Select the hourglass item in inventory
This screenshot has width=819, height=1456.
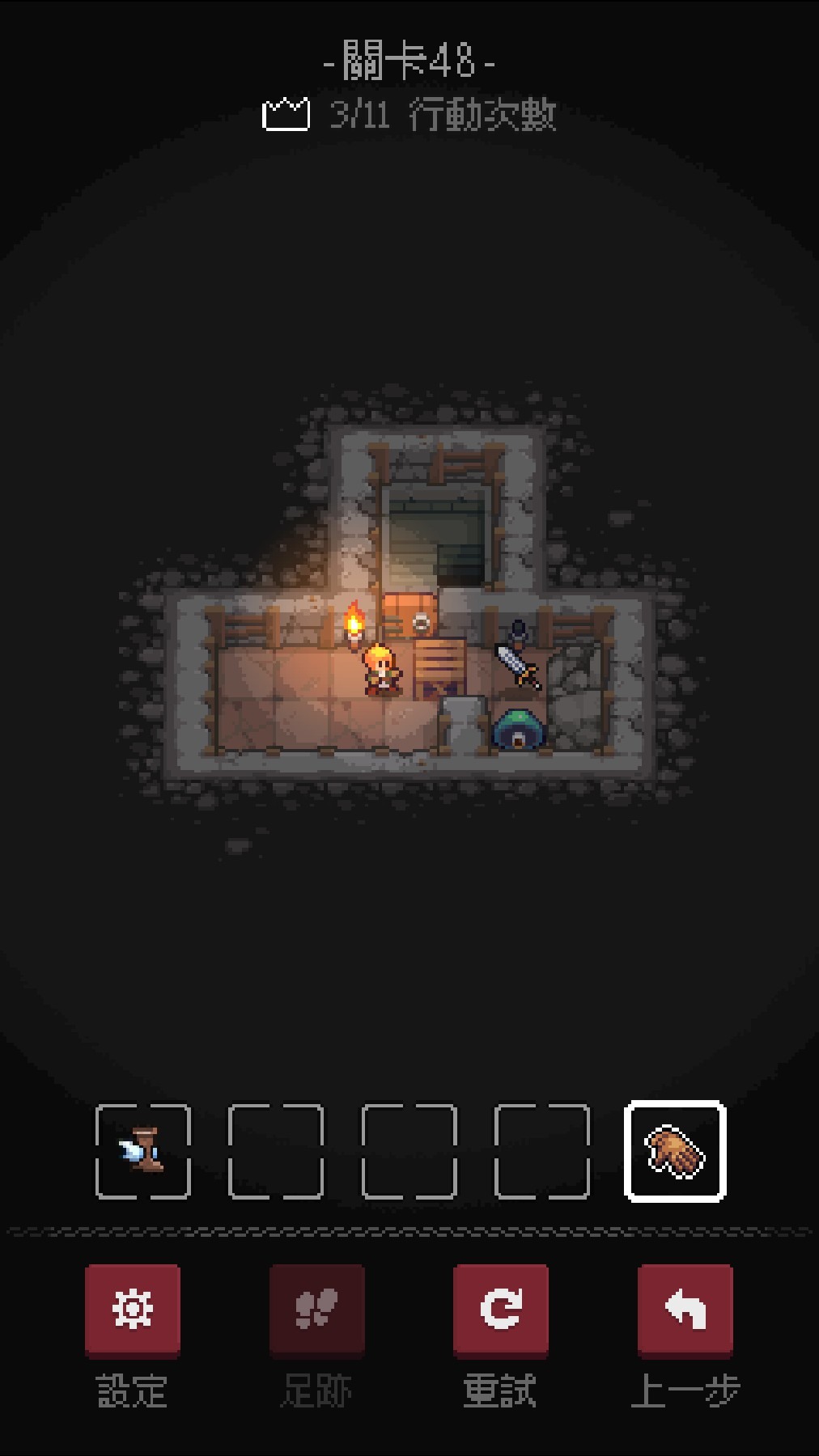143,1151
